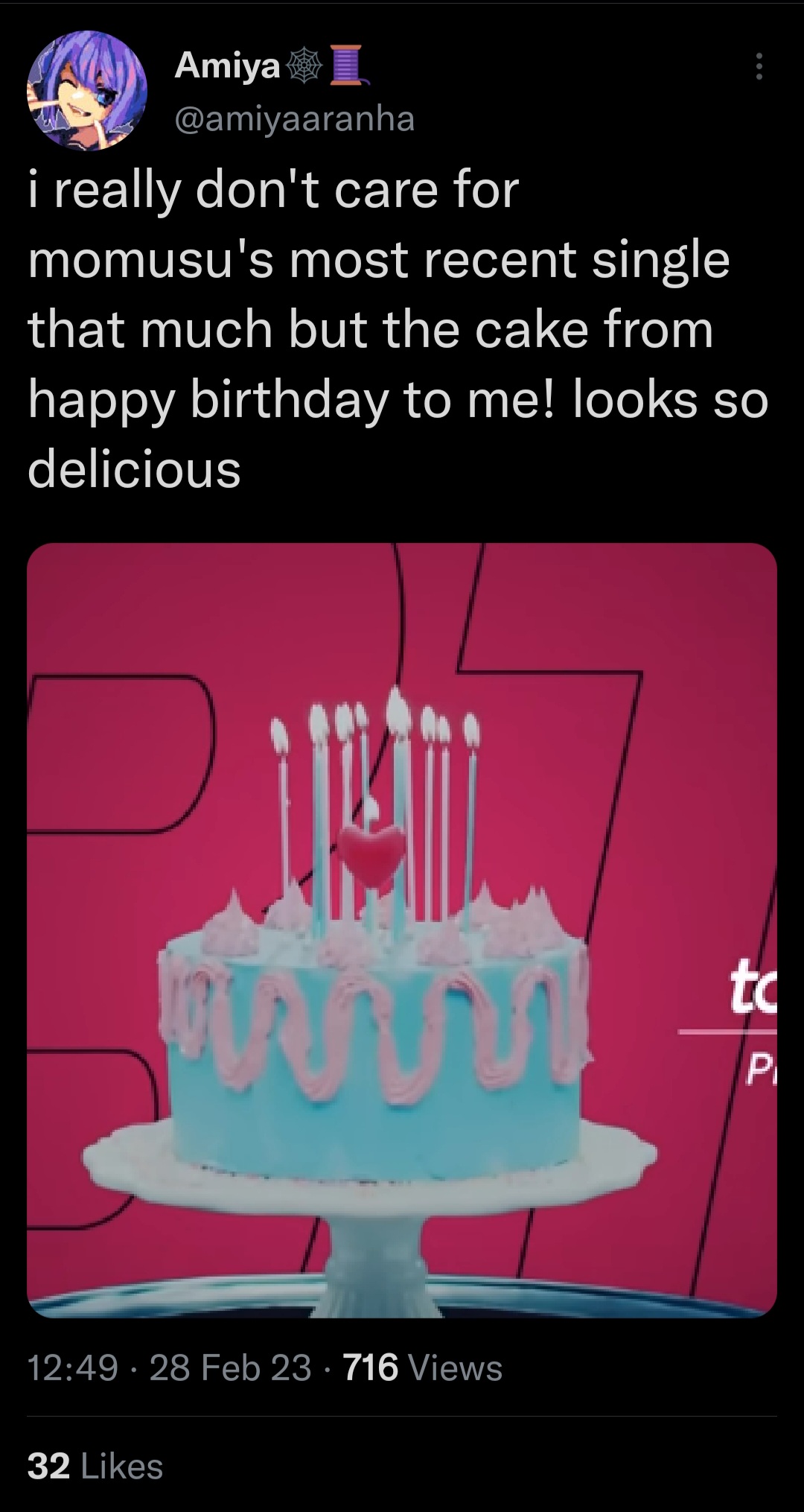Open Amiya's profile picture
This screenshot has height=1512, width=804.
tap(87, 90)
